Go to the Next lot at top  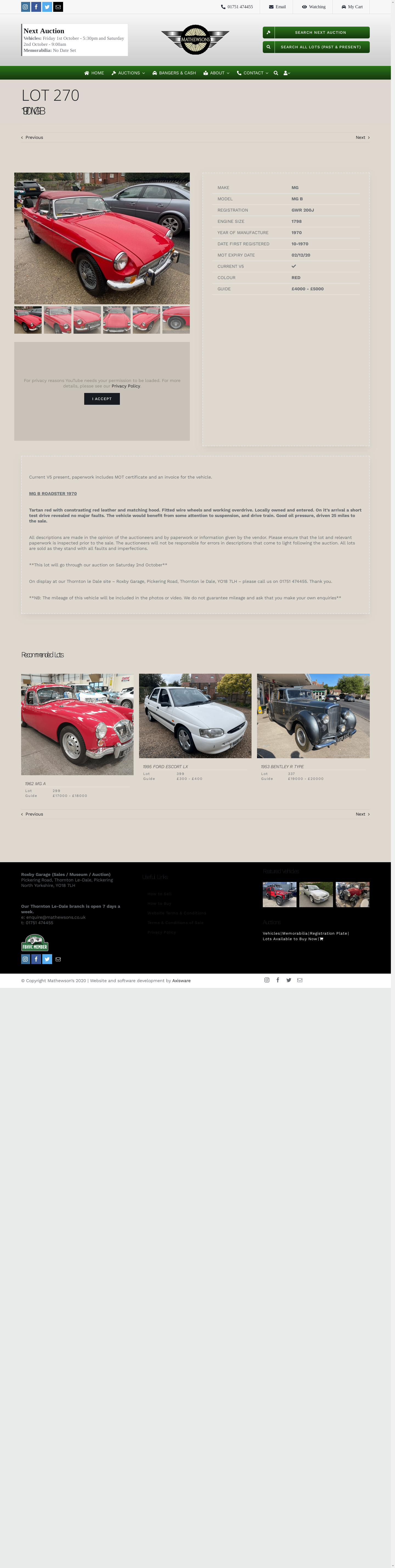pos(362,137)
